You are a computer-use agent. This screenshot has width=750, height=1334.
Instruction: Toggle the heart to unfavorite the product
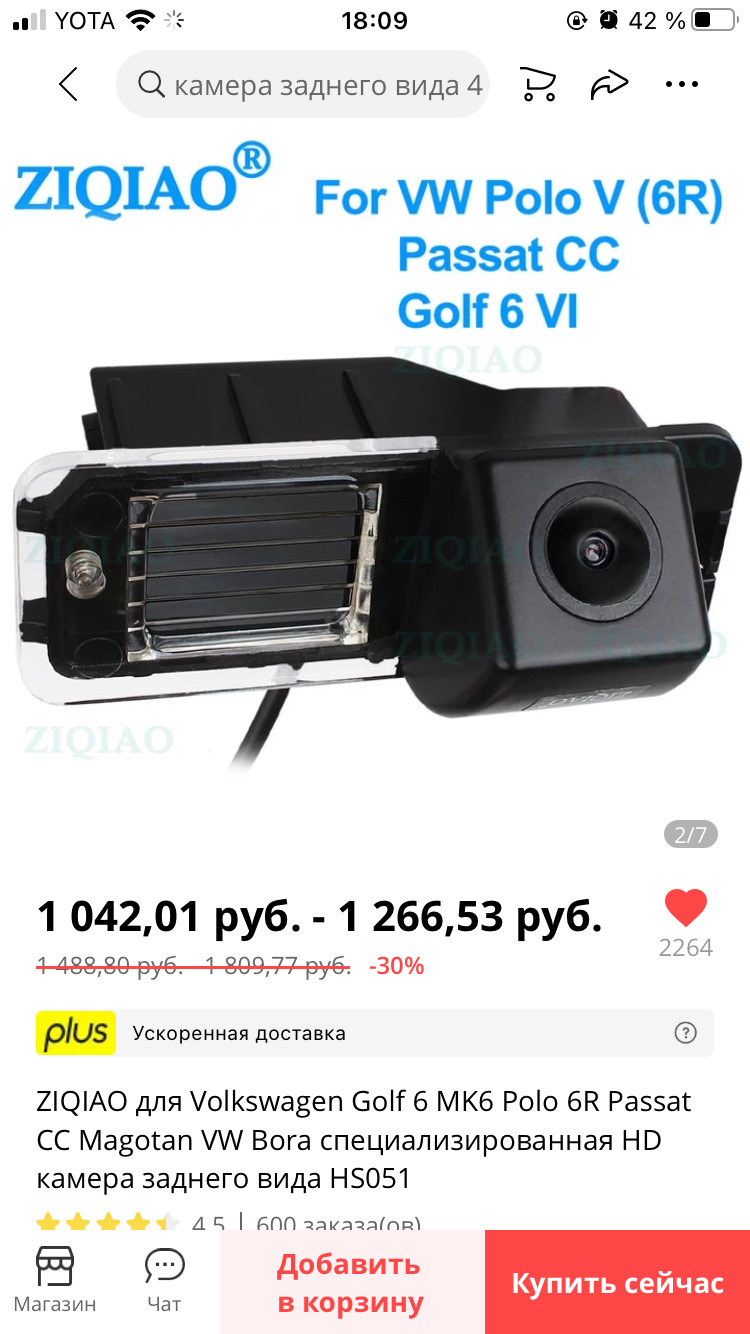point(685,908)
